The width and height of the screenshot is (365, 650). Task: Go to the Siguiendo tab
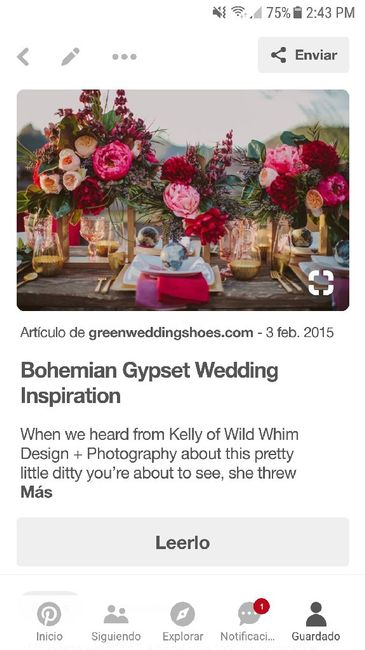point(116,621)
